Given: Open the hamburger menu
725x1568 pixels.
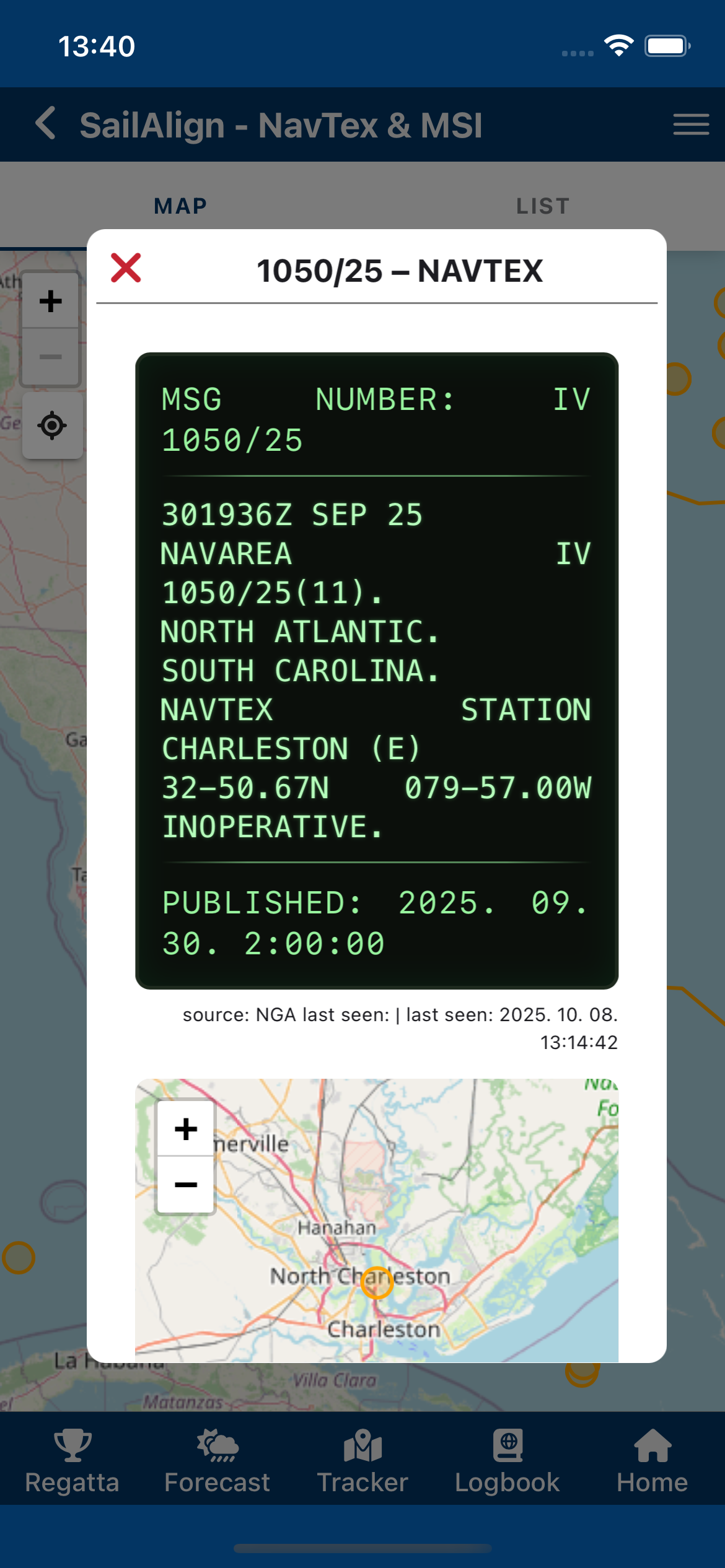Looking at the screenshot, I should click(x=691, y=124).
